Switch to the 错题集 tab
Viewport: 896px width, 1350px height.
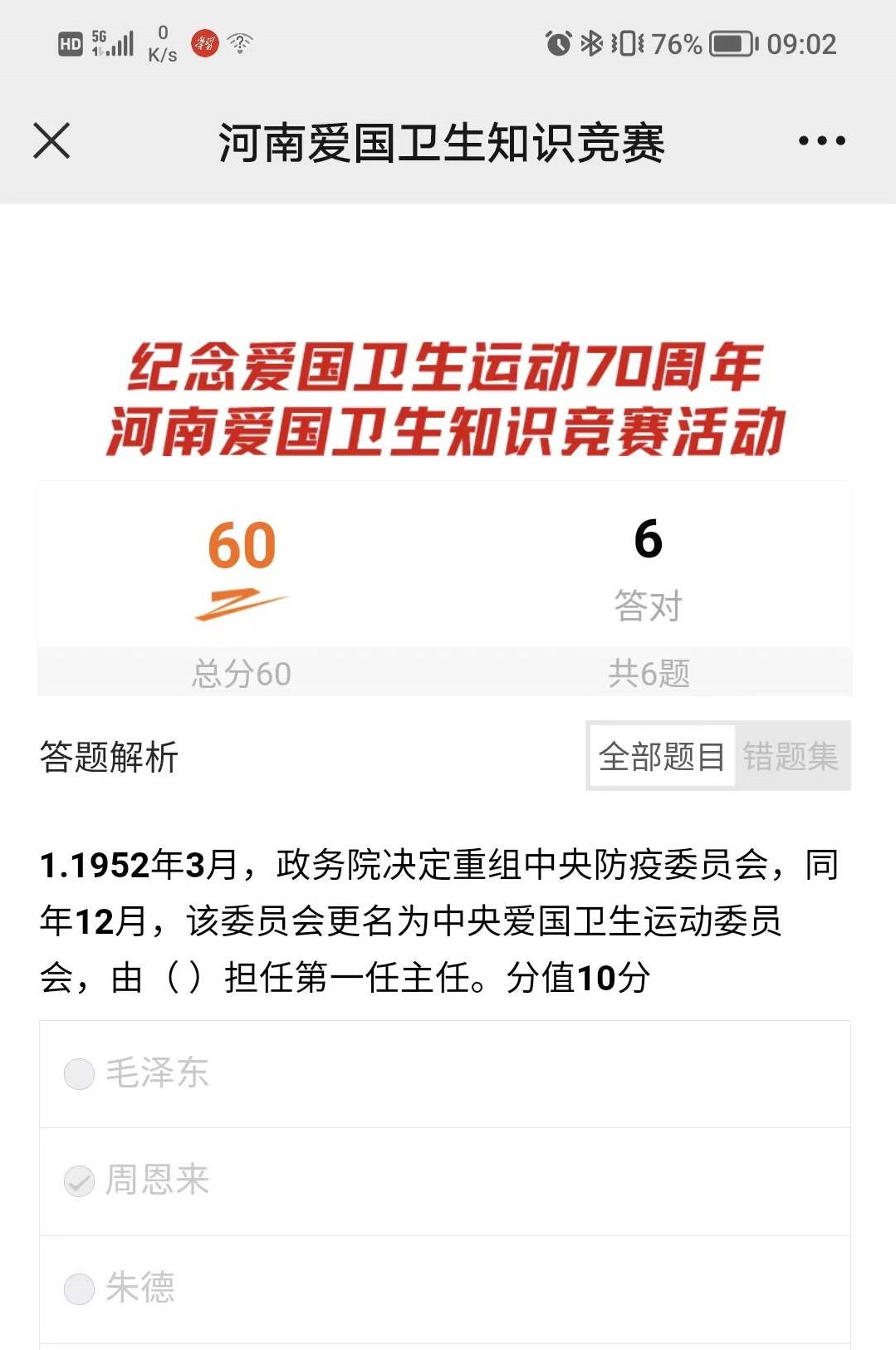pyautogui.click(x=791, y=756)
